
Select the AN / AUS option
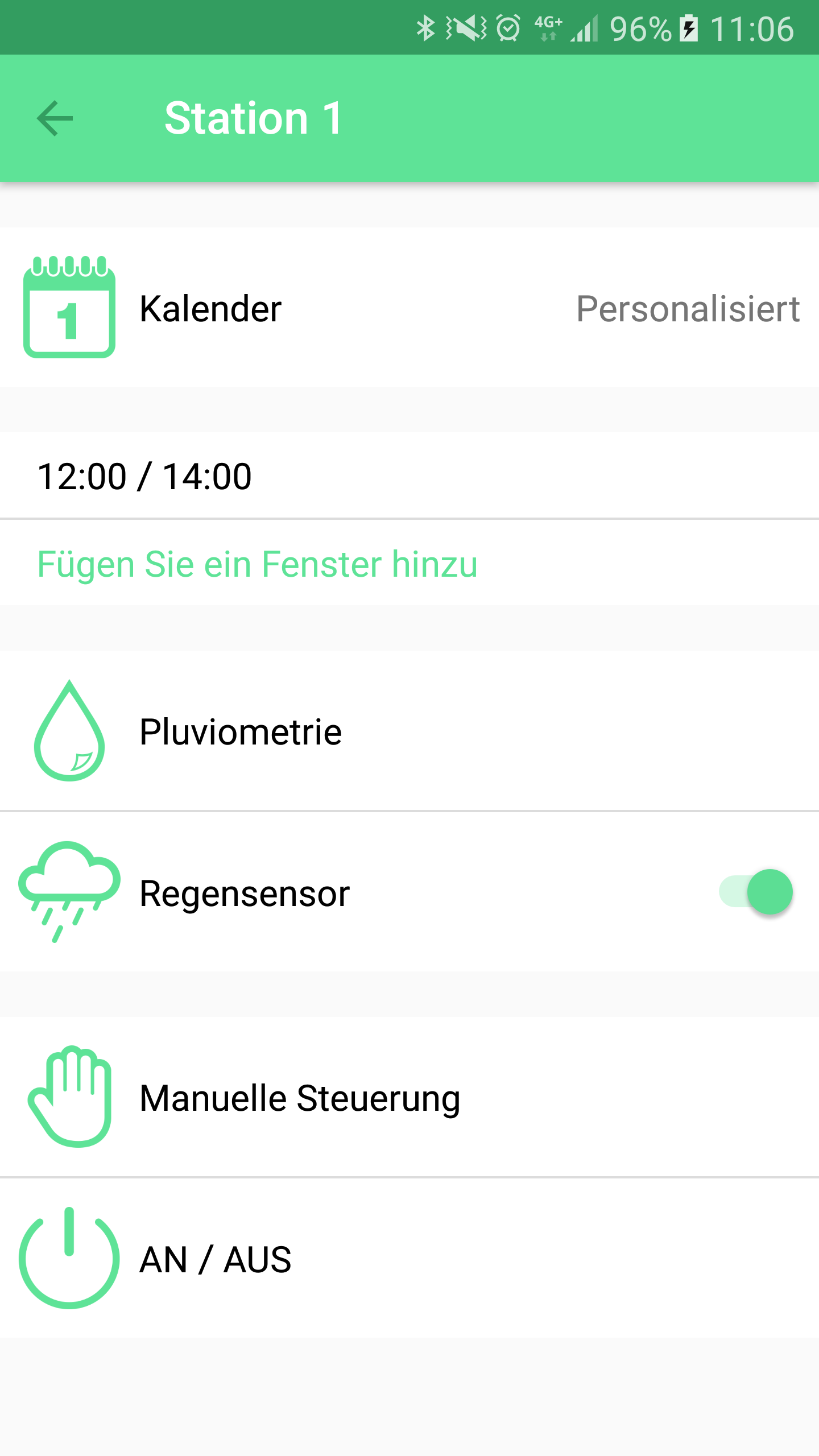tap(409, 1259)
